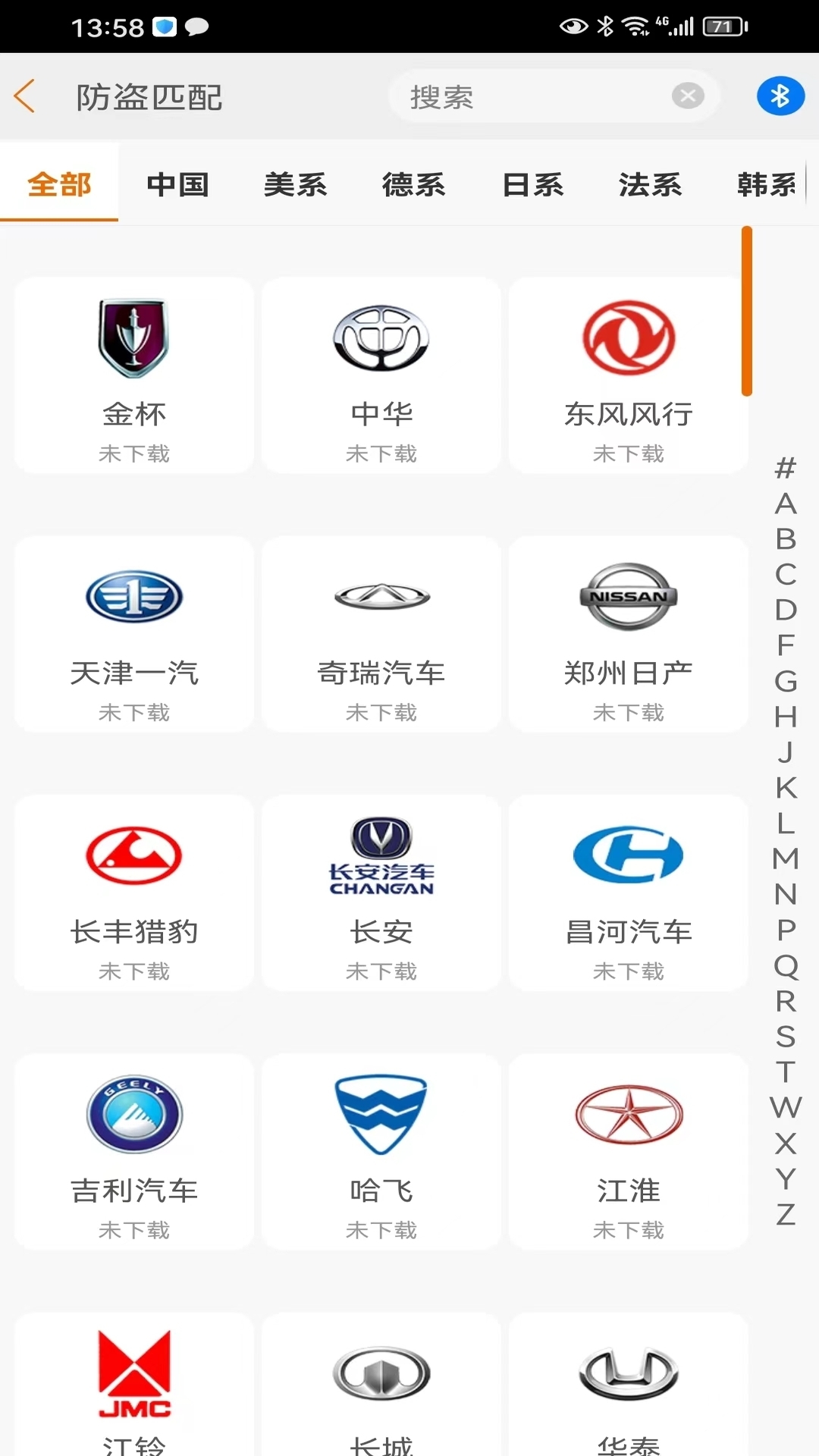Go back with the arrow button
The width and height of the screenshot is (819, 1456).
[24, 96]
